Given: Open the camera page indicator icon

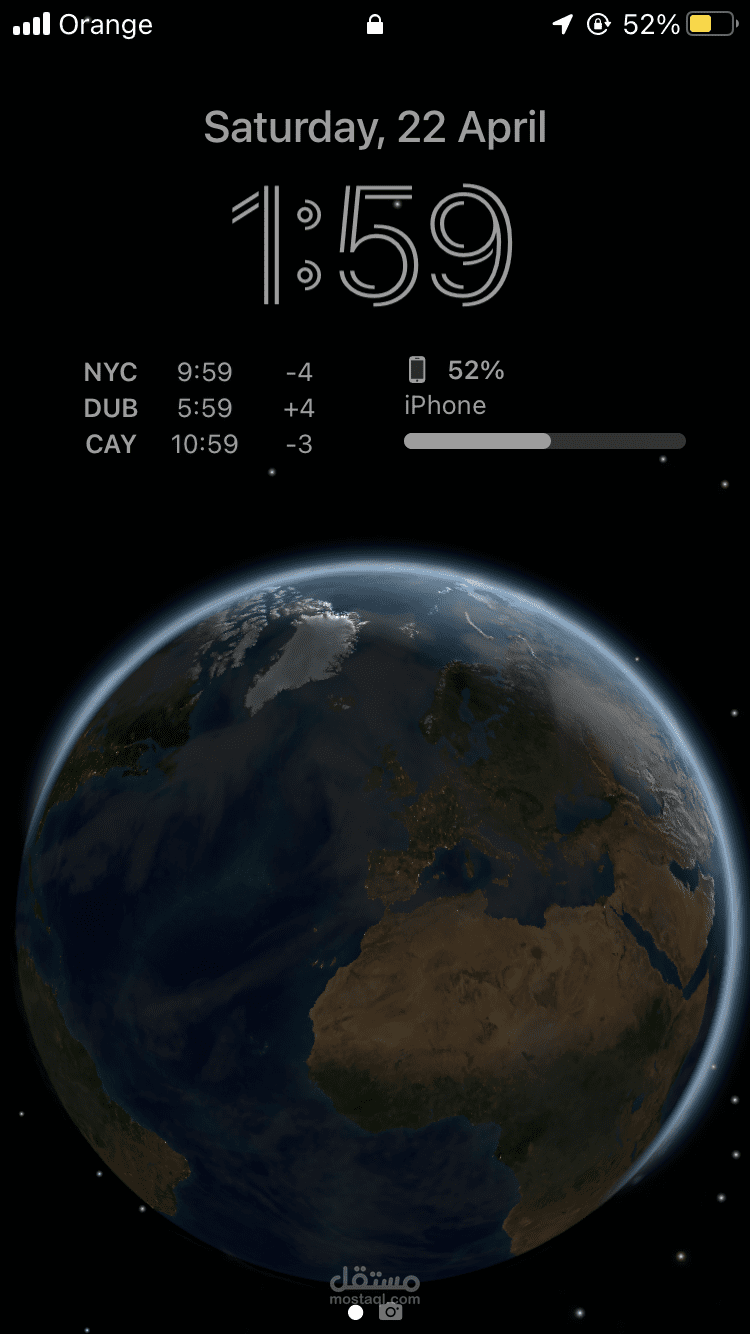Looking at the screenshot, I should pos(391,1311).
